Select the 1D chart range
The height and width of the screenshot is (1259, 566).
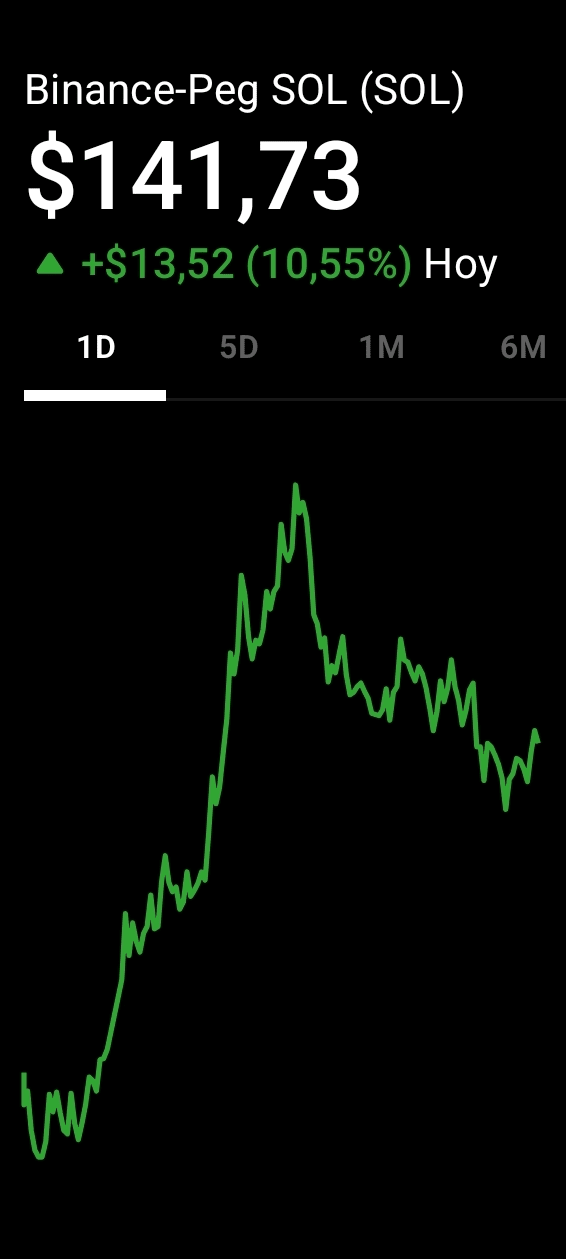click(x=96, y=348)
